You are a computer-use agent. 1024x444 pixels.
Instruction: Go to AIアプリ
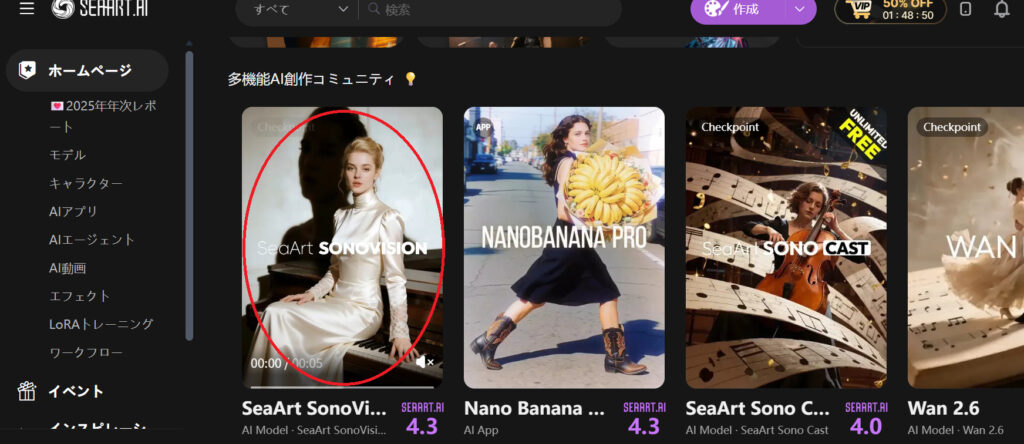tap(73, 211)
